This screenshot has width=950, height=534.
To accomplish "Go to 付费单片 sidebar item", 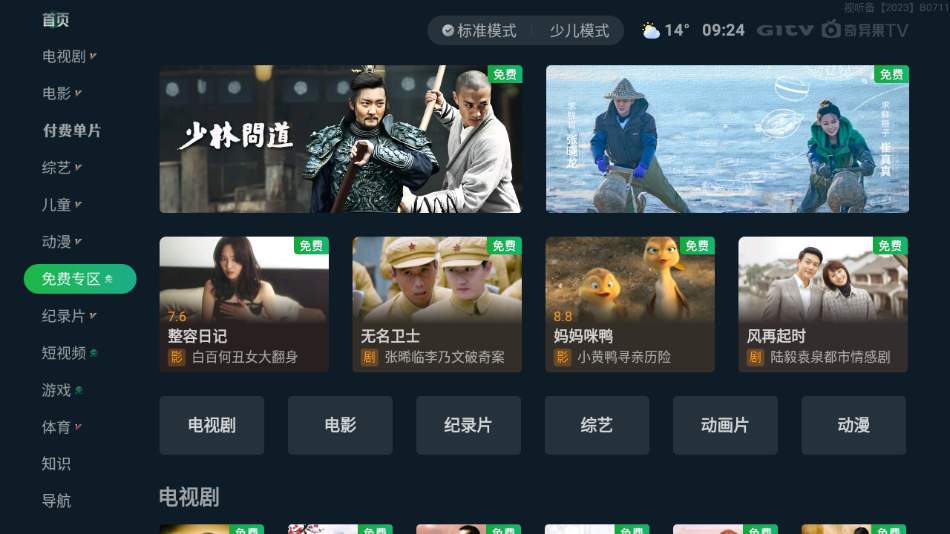I will pyautogui.click(x=71, y=131).
